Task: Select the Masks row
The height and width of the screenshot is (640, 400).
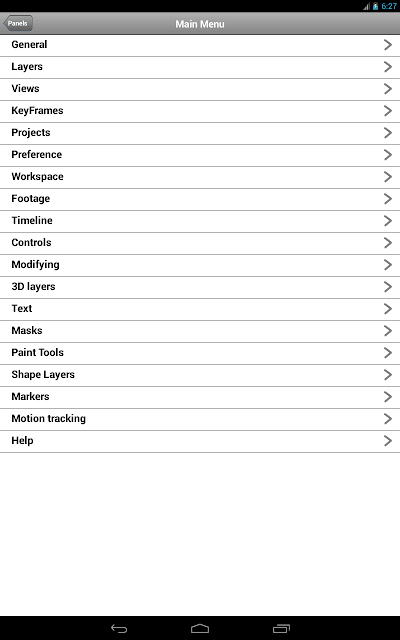Action: (x=200, y=332)
